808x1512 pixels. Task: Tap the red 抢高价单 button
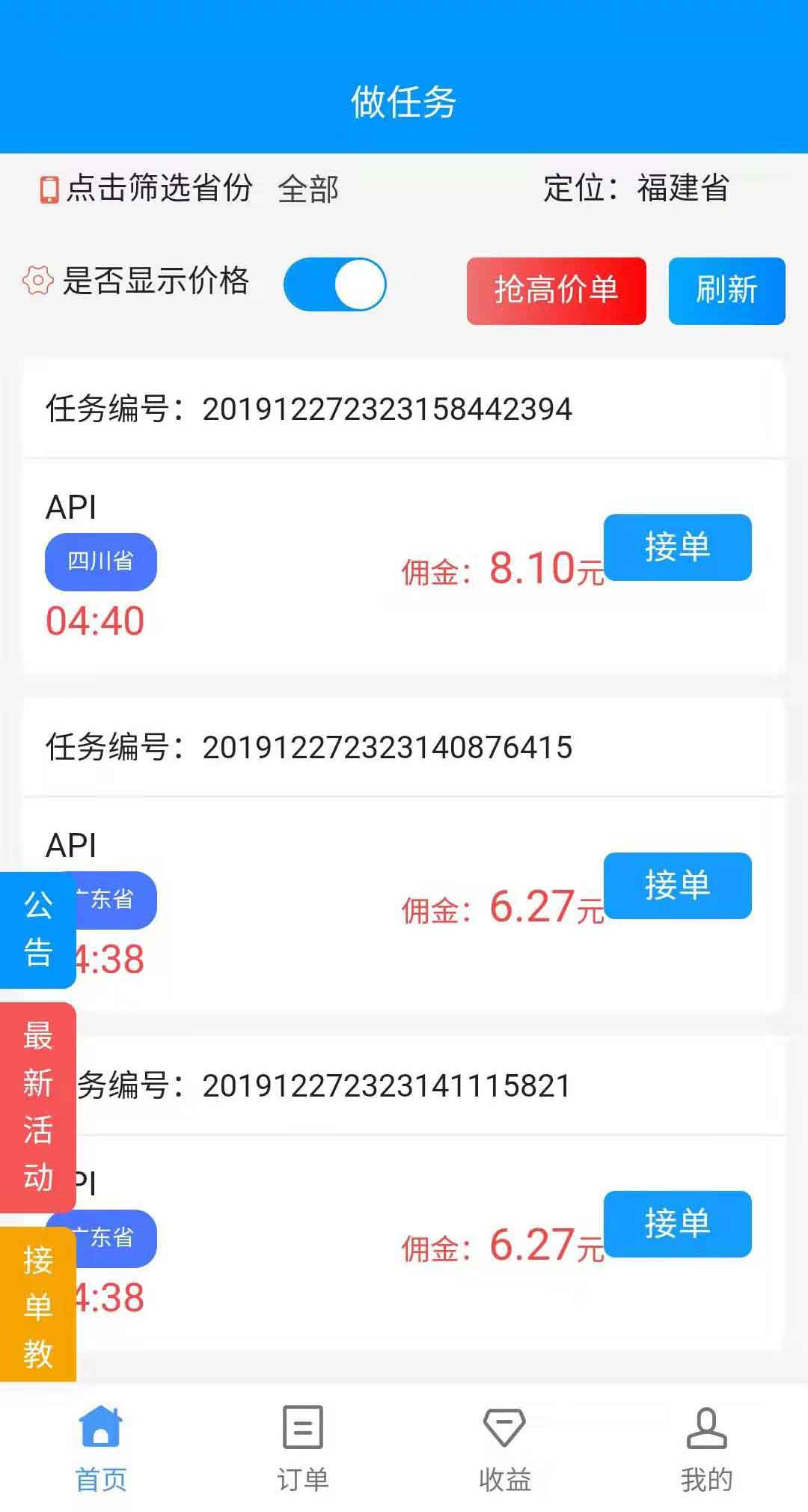pyautogui.click(x=556, y=290)
